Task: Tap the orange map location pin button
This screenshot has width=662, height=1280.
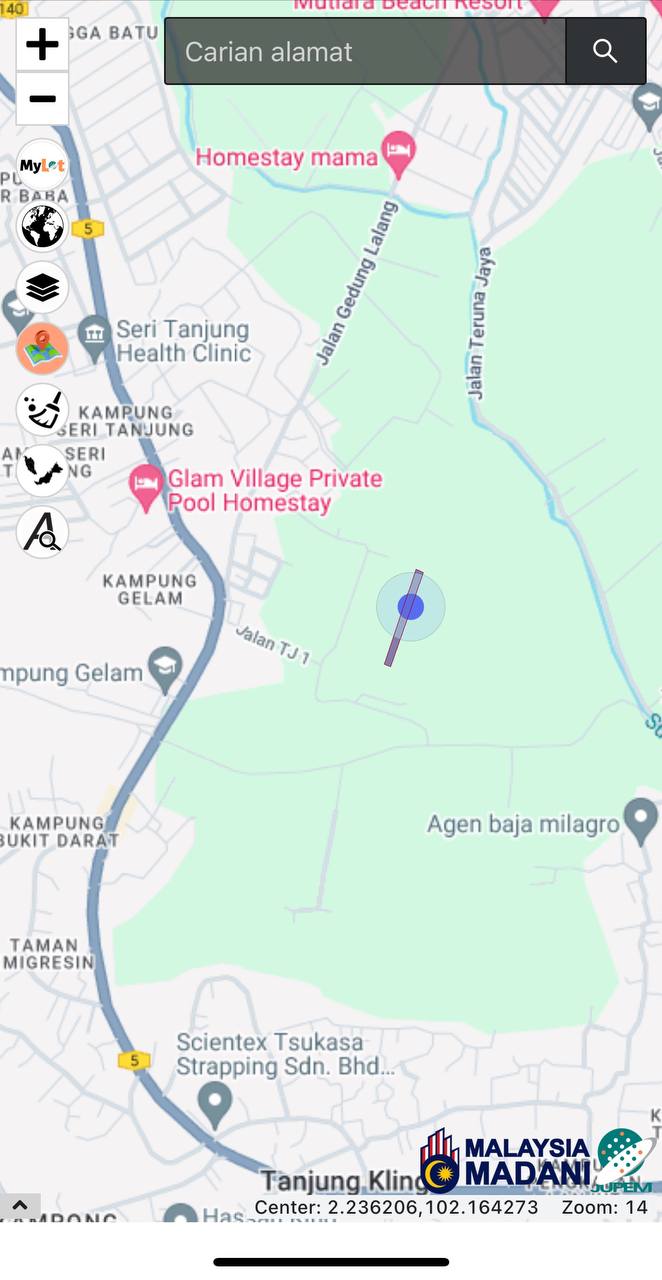Action: point(42,349)
